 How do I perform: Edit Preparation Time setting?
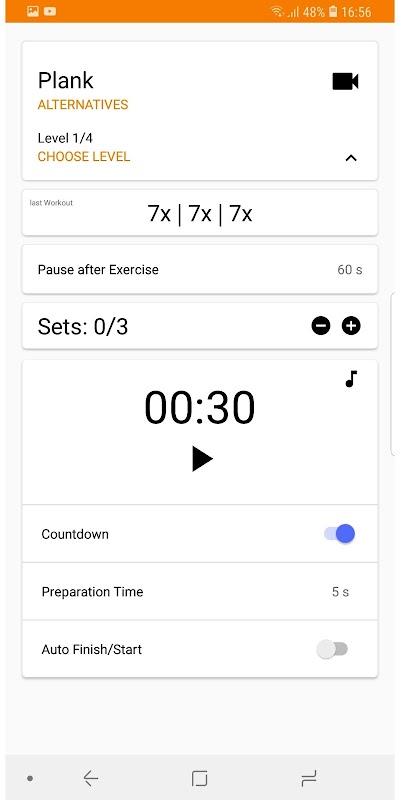pyautogui.click(x=200, y=592)
